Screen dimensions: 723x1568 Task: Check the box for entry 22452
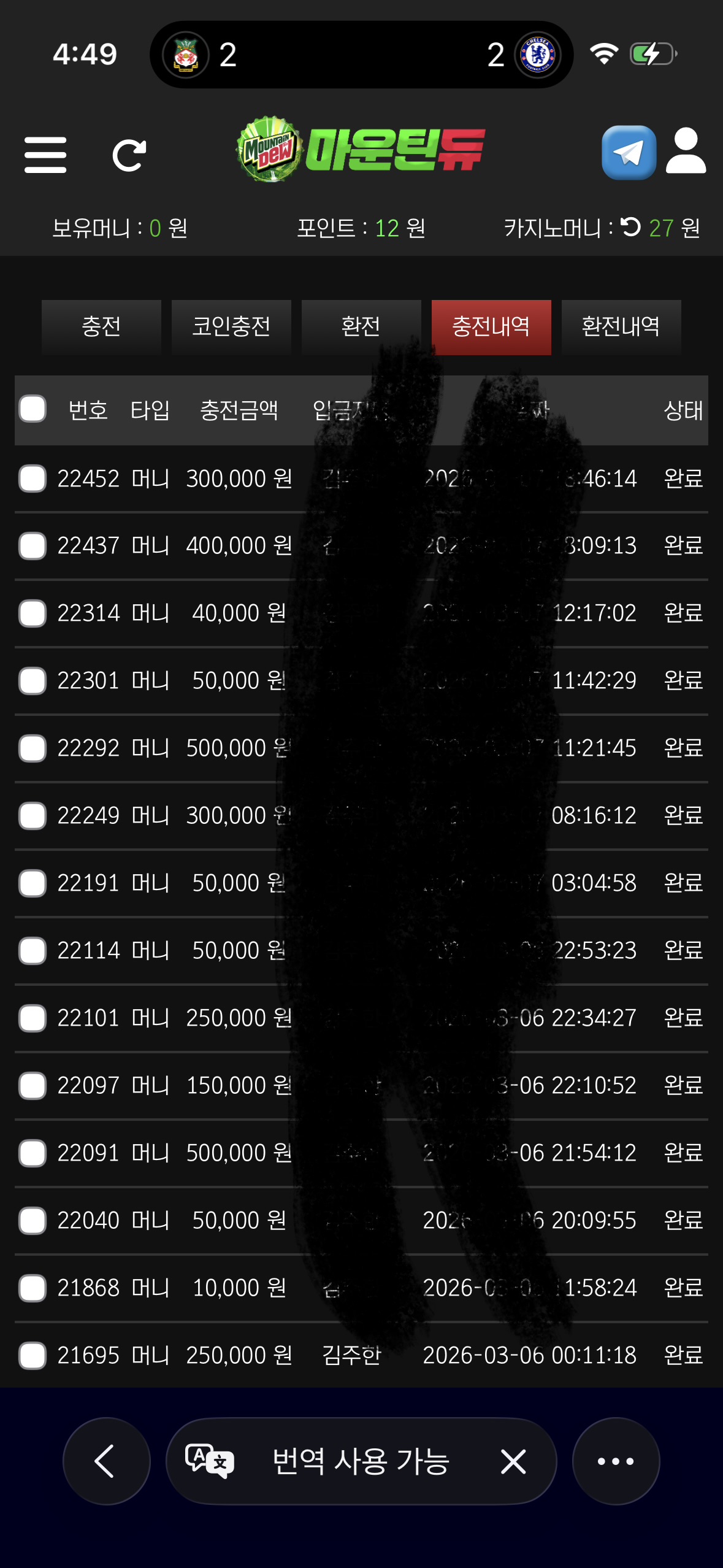point(33,478)
